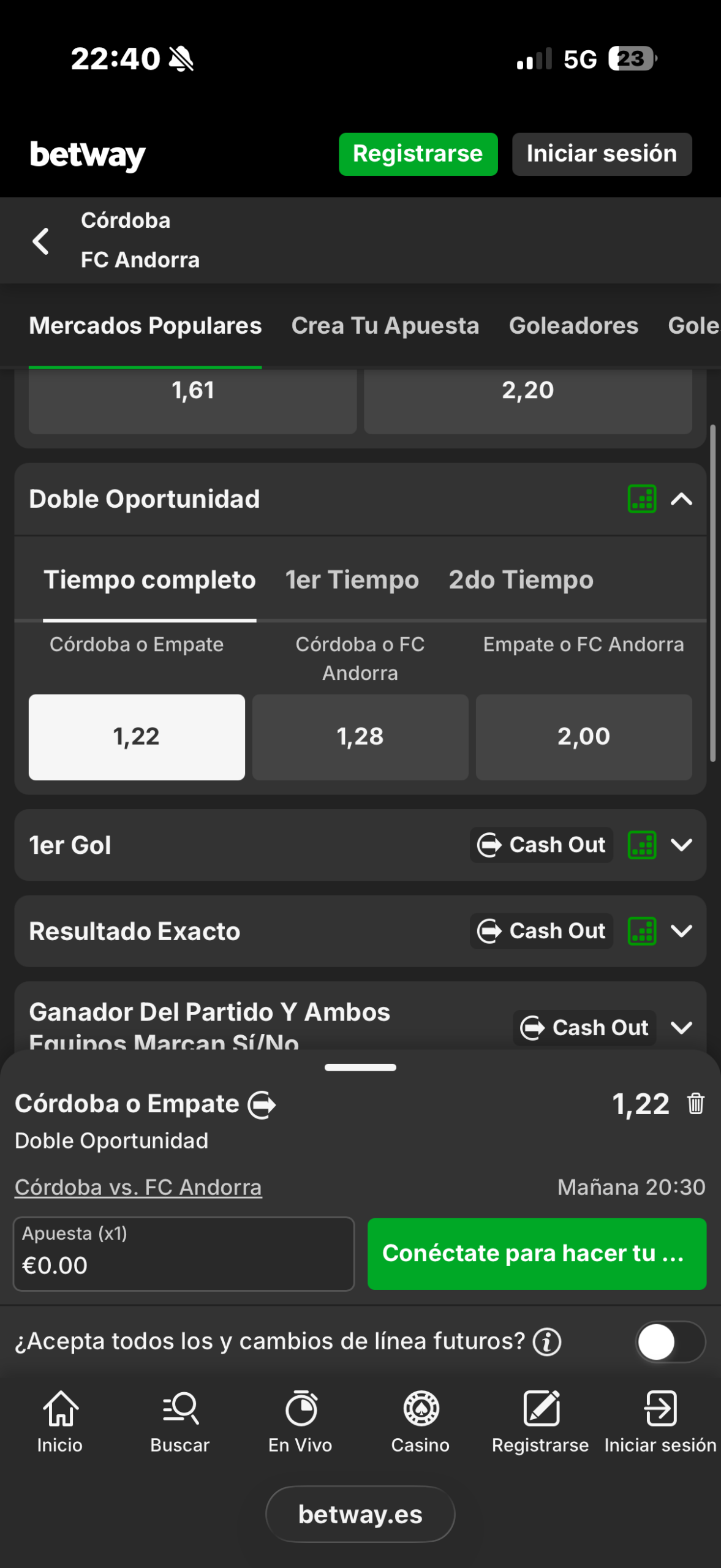Go back from the Córdoba match page
The height and width of the screenshot is (1568, 721).
coord(40,241)
